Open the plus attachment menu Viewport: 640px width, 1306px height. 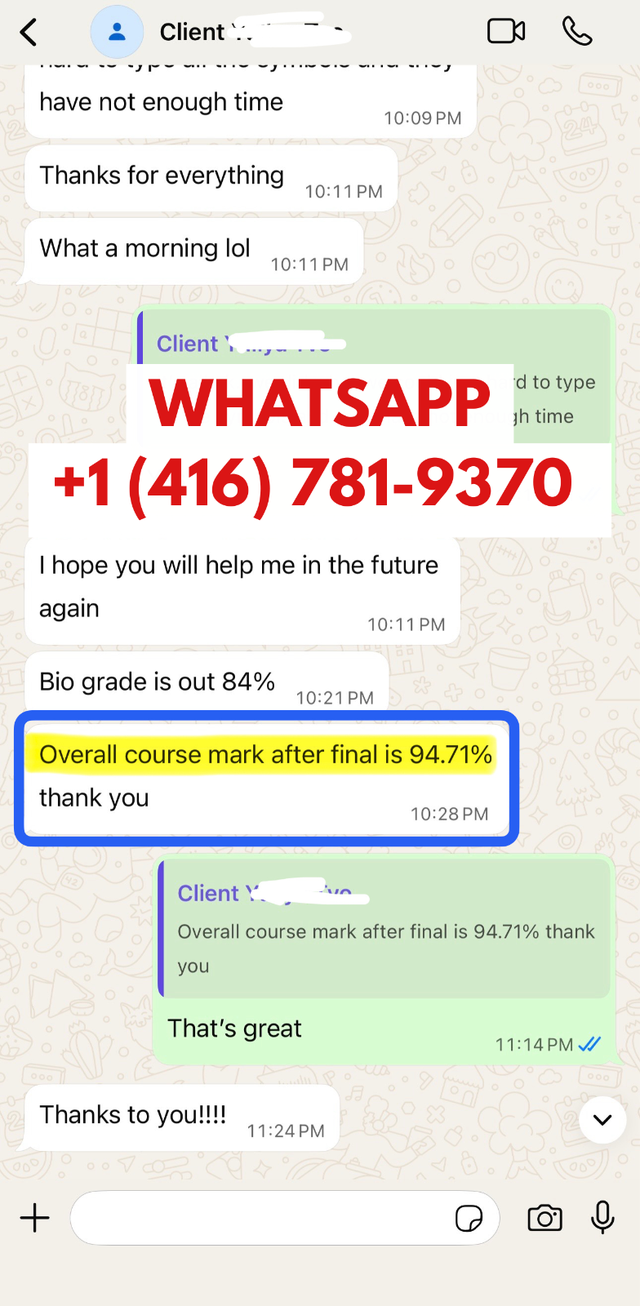click(35, 1217)
